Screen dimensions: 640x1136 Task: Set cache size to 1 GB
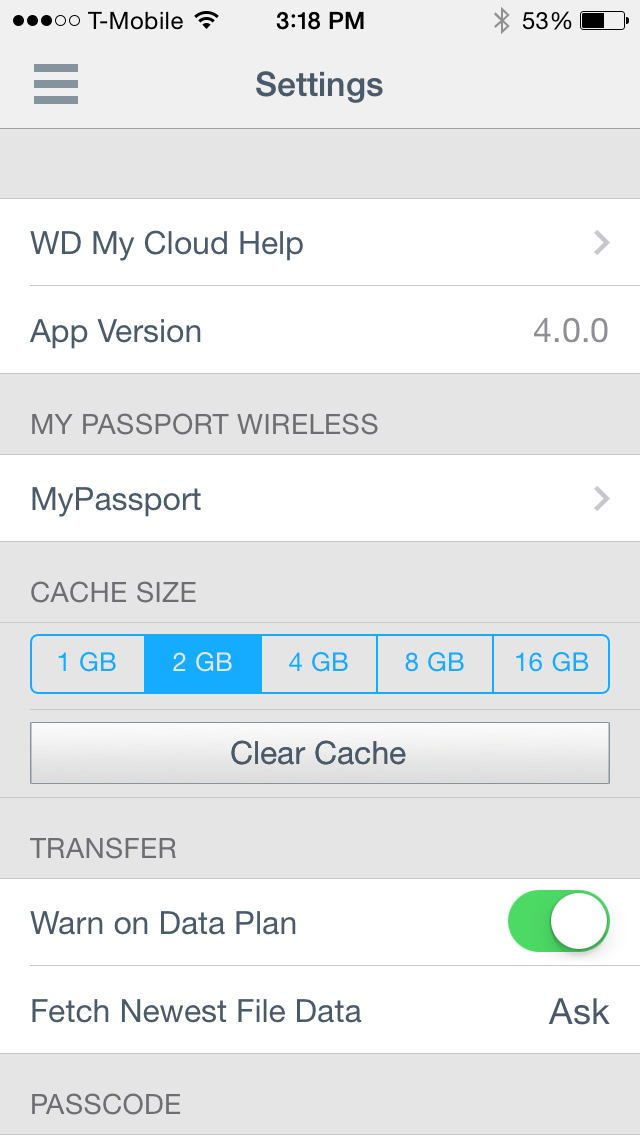(x=88, y=664)
